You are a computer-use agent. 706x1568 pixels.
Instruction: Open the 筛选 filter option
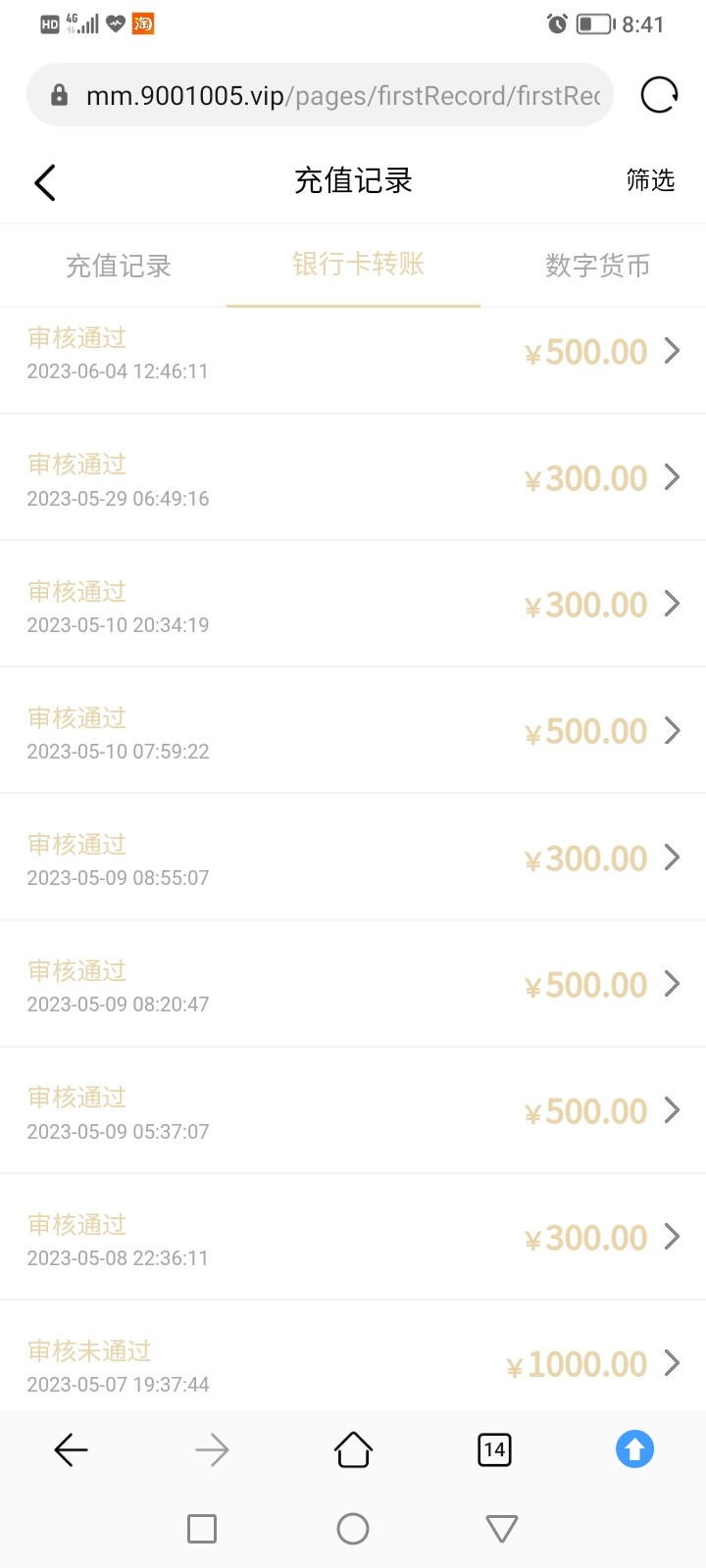pyautogui.click(x=650, y=180)
